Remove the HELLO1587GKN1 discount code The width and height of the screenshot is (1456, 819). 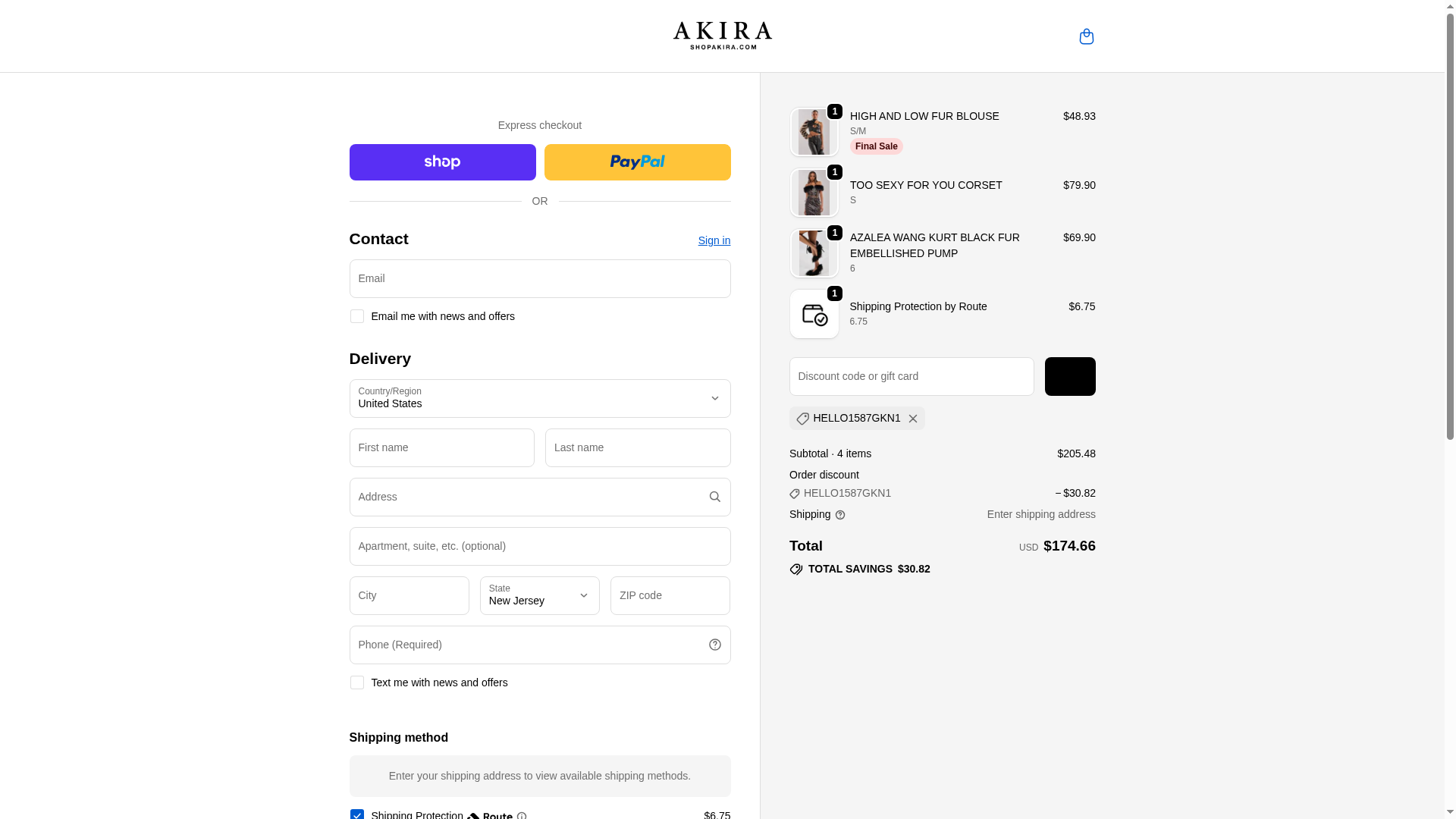pyautogui.click(x=913, y=419)
